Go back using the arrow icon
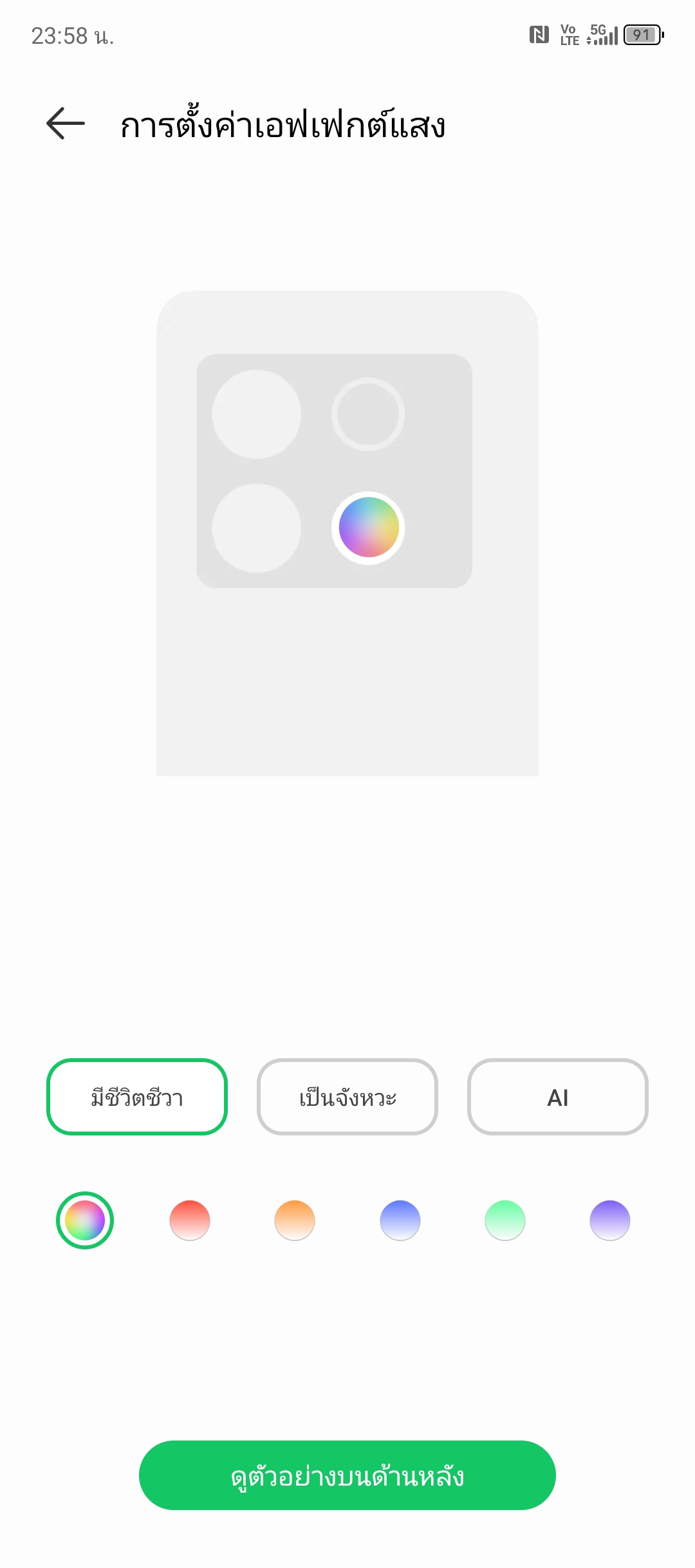The image size is (695, 1568). click(x=66, y=124)
